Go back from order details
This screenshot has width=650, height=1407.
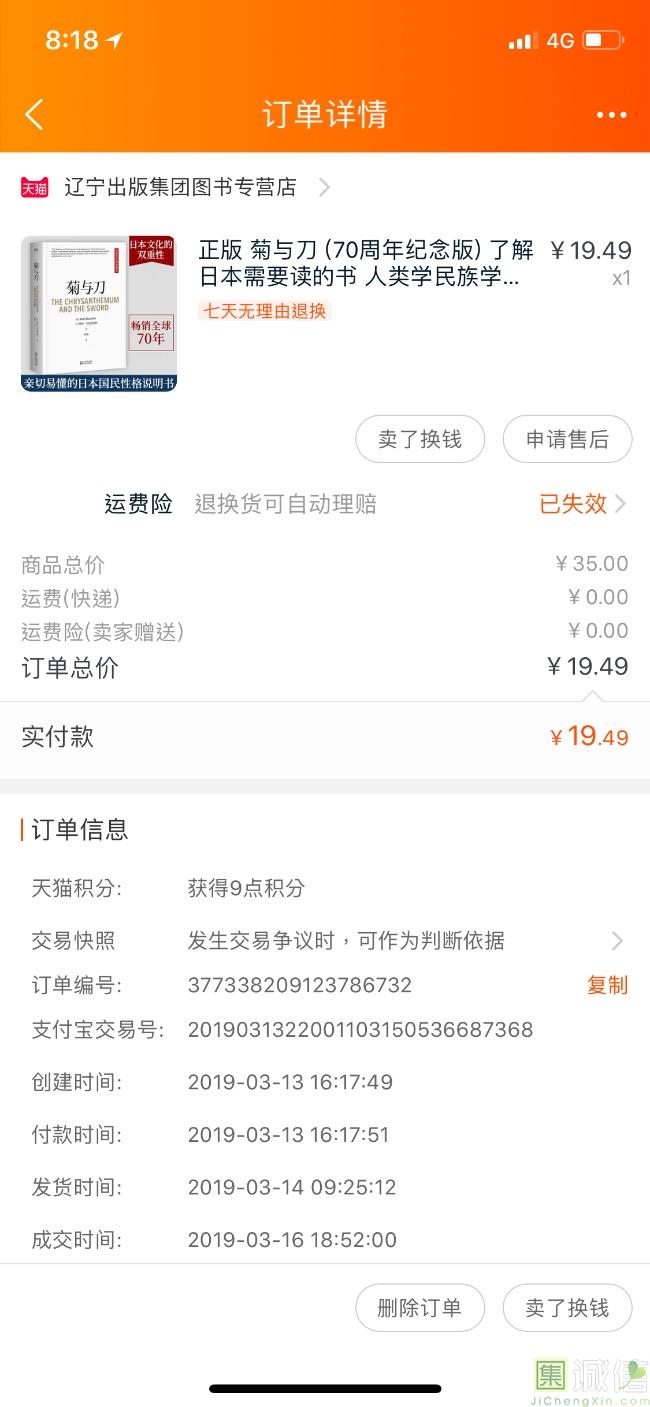point(34,114)
